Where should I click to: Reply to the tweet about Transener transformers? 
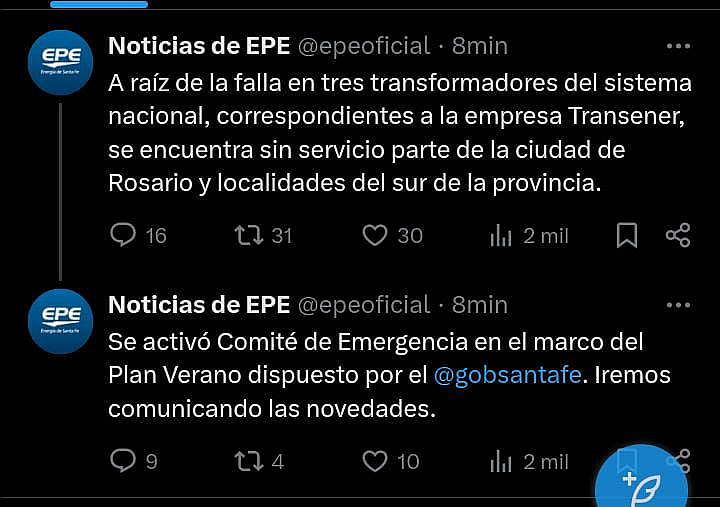click(x=123, y=235)
